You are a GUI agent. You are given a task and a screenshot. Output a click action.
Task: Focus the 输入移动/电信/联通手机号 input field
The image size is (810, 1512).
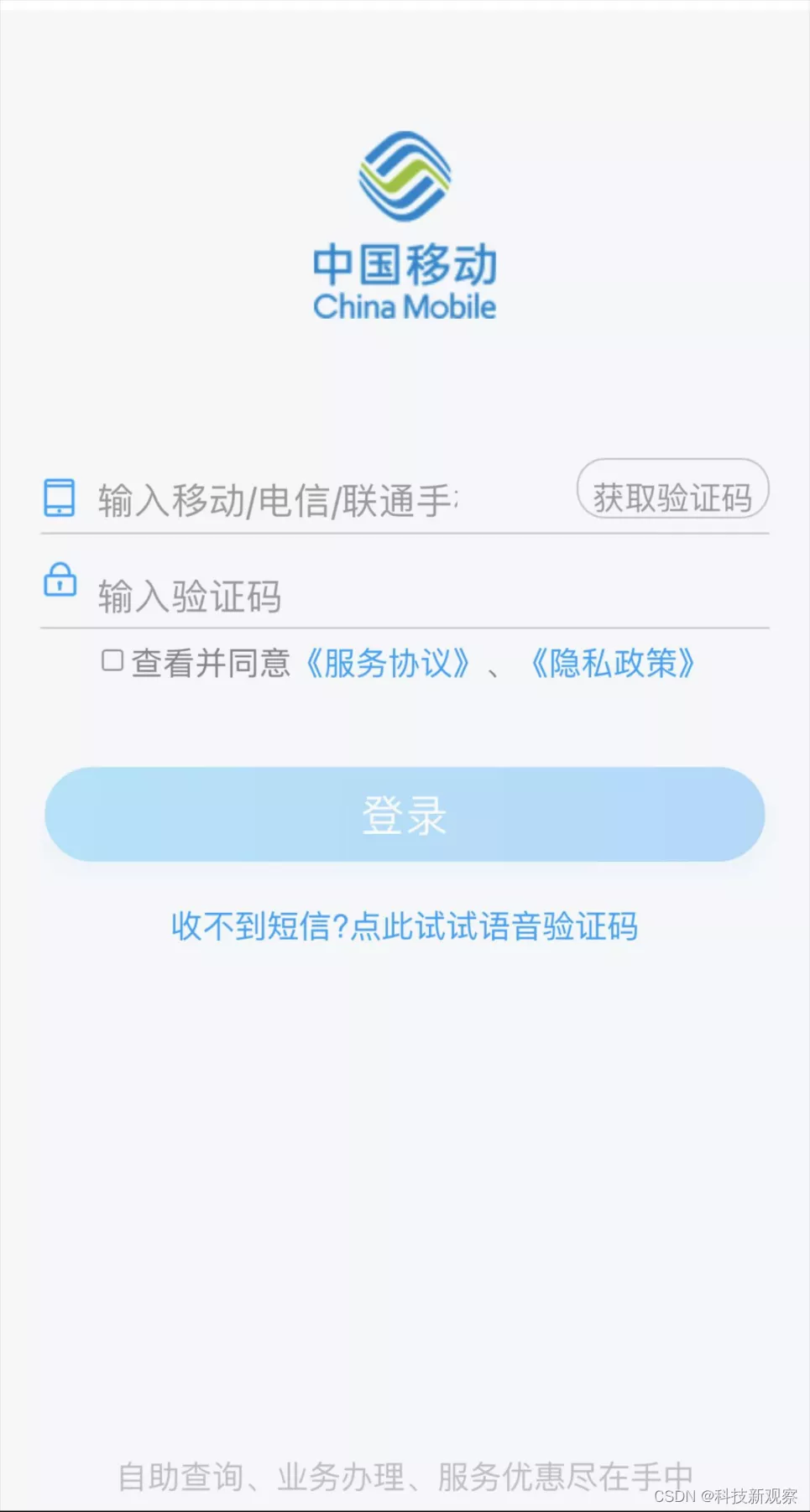tap(294, 498)
